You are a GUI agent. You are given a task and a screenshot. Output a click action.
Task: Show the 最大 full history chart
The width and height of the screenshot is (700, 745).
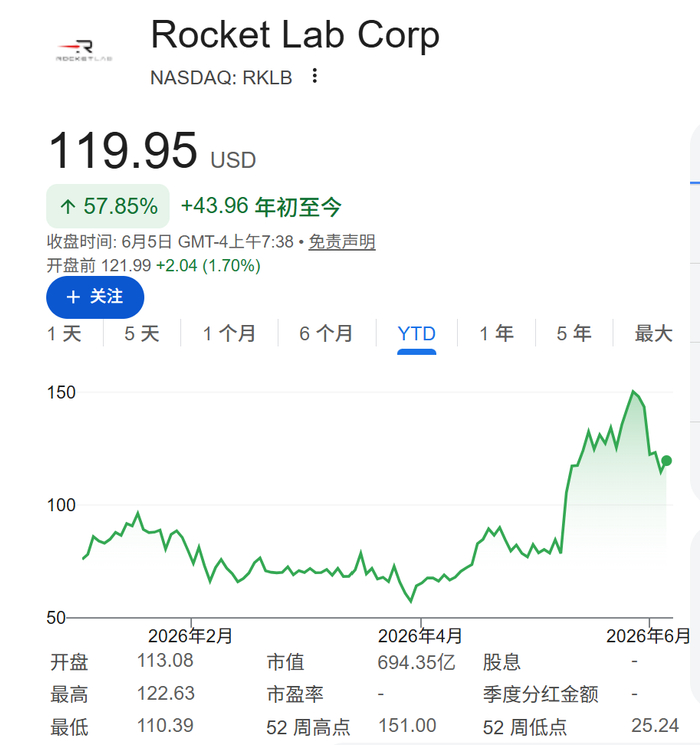653,334
